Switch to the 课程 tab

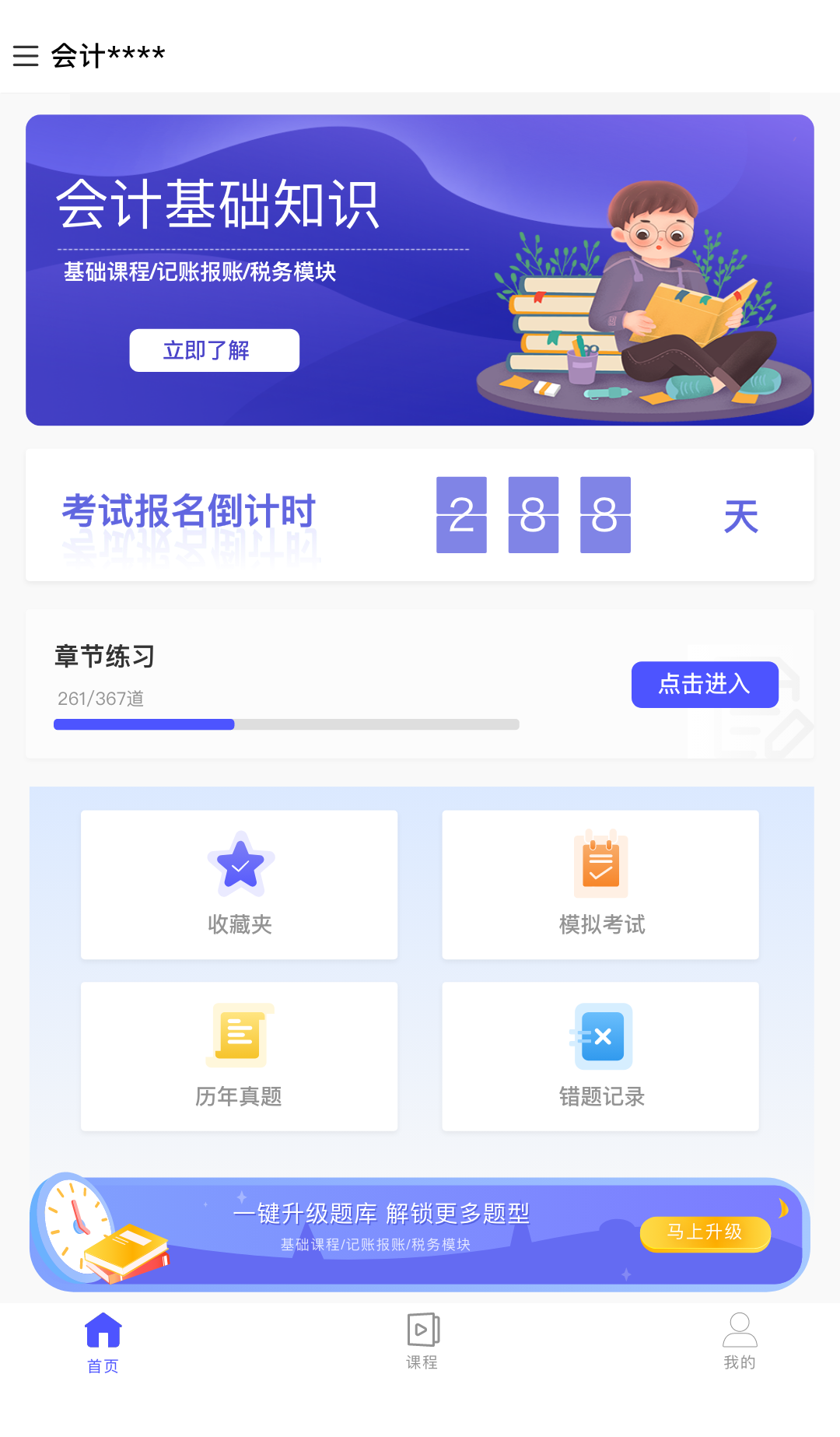tap(422, 1341)
